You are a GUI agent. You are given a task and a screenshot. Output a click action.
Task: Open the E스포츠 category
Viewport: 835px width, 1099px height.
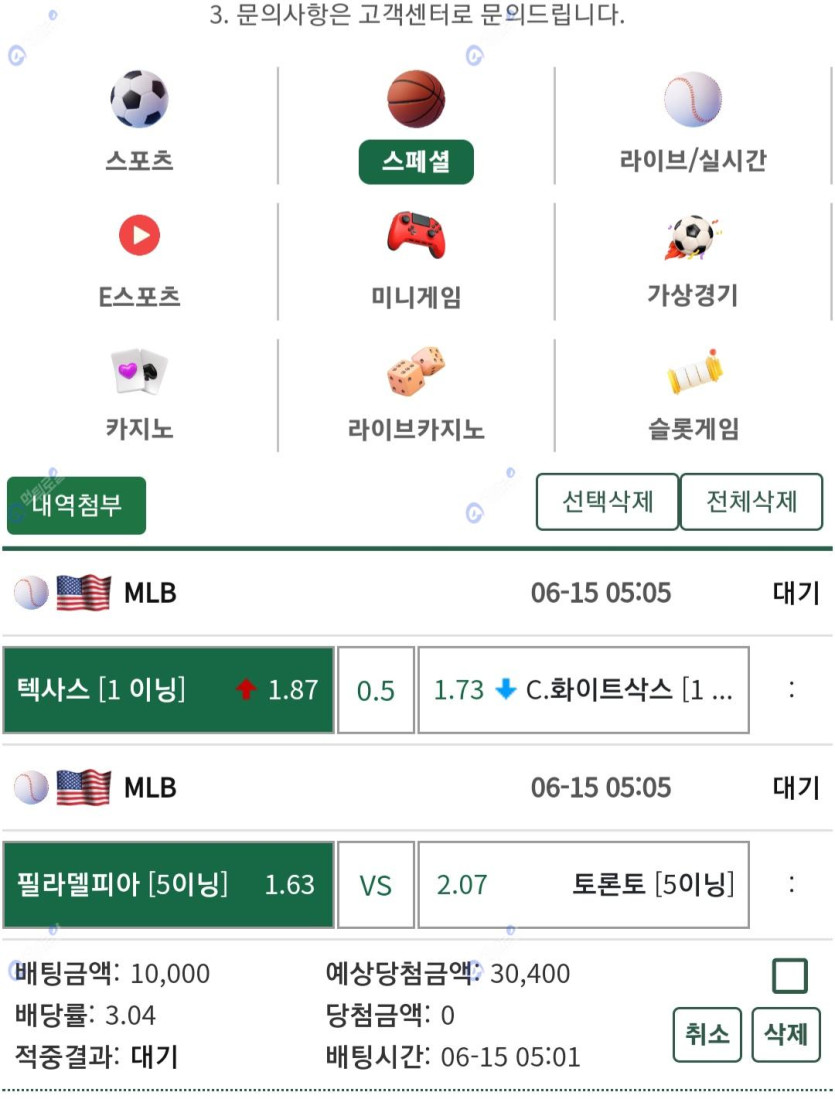click(x=139, y=260)
